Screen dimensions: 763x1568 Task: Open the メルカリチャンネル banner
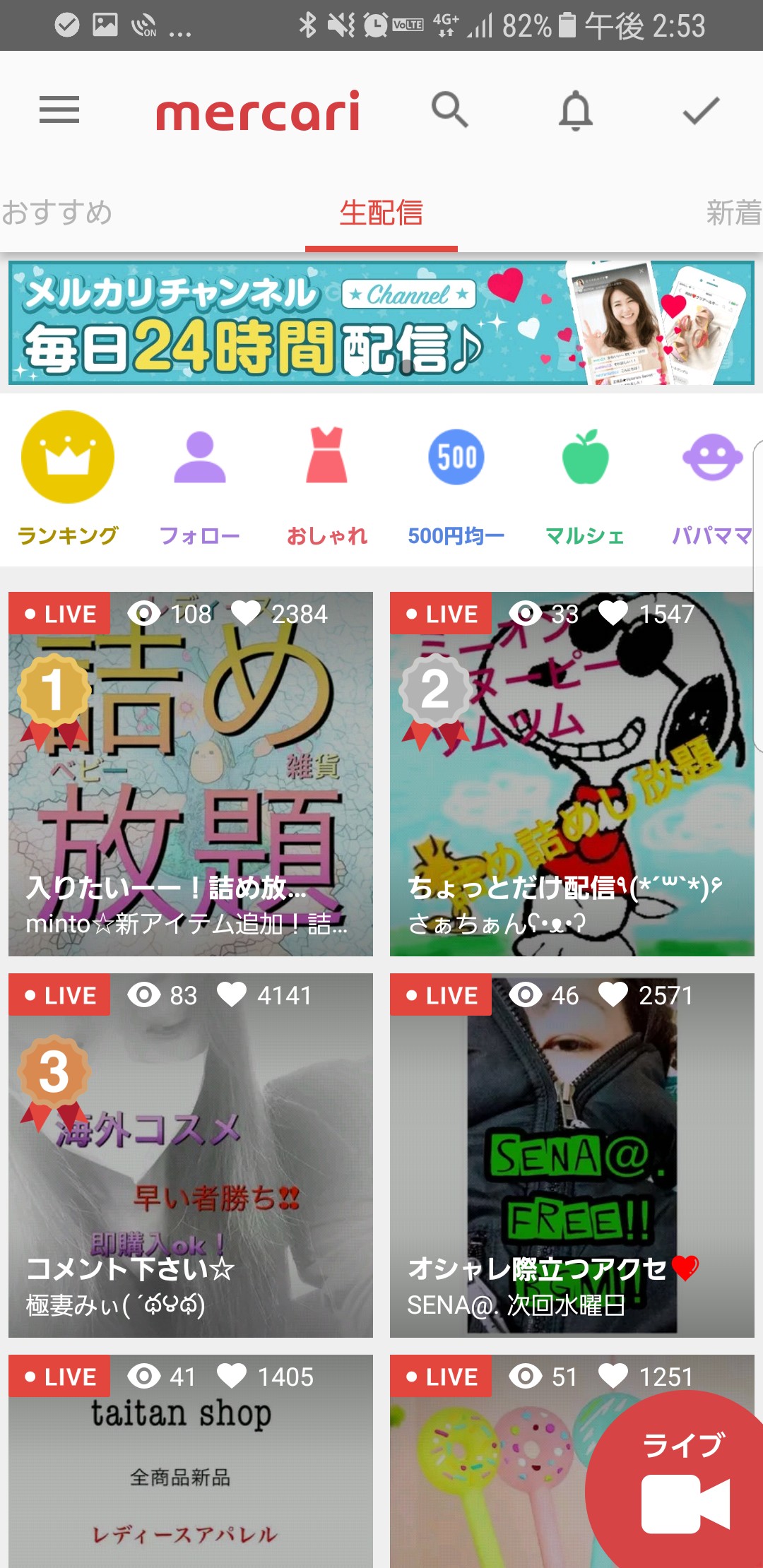point(381,323)
